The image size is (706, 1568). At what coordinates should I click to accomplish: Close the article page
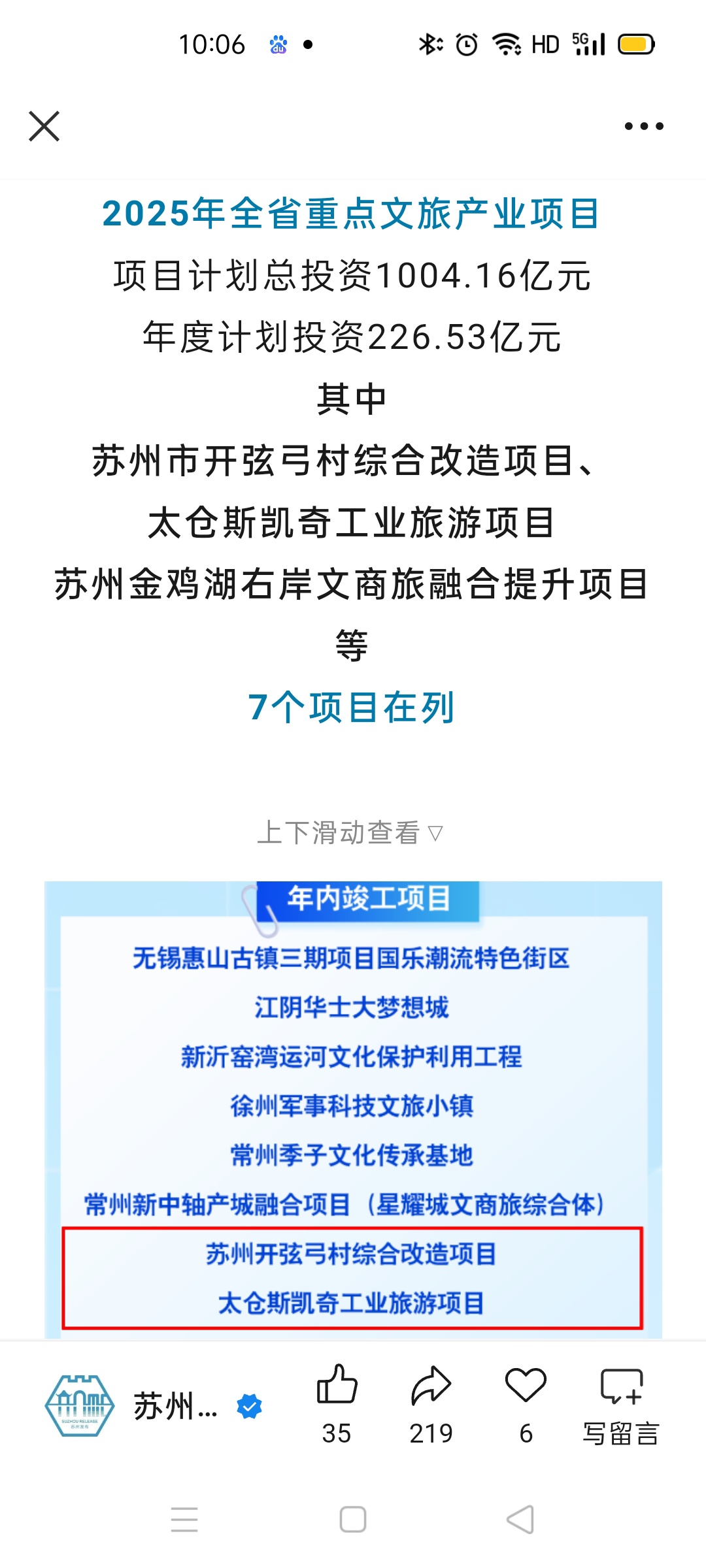[x=44, y=126]
